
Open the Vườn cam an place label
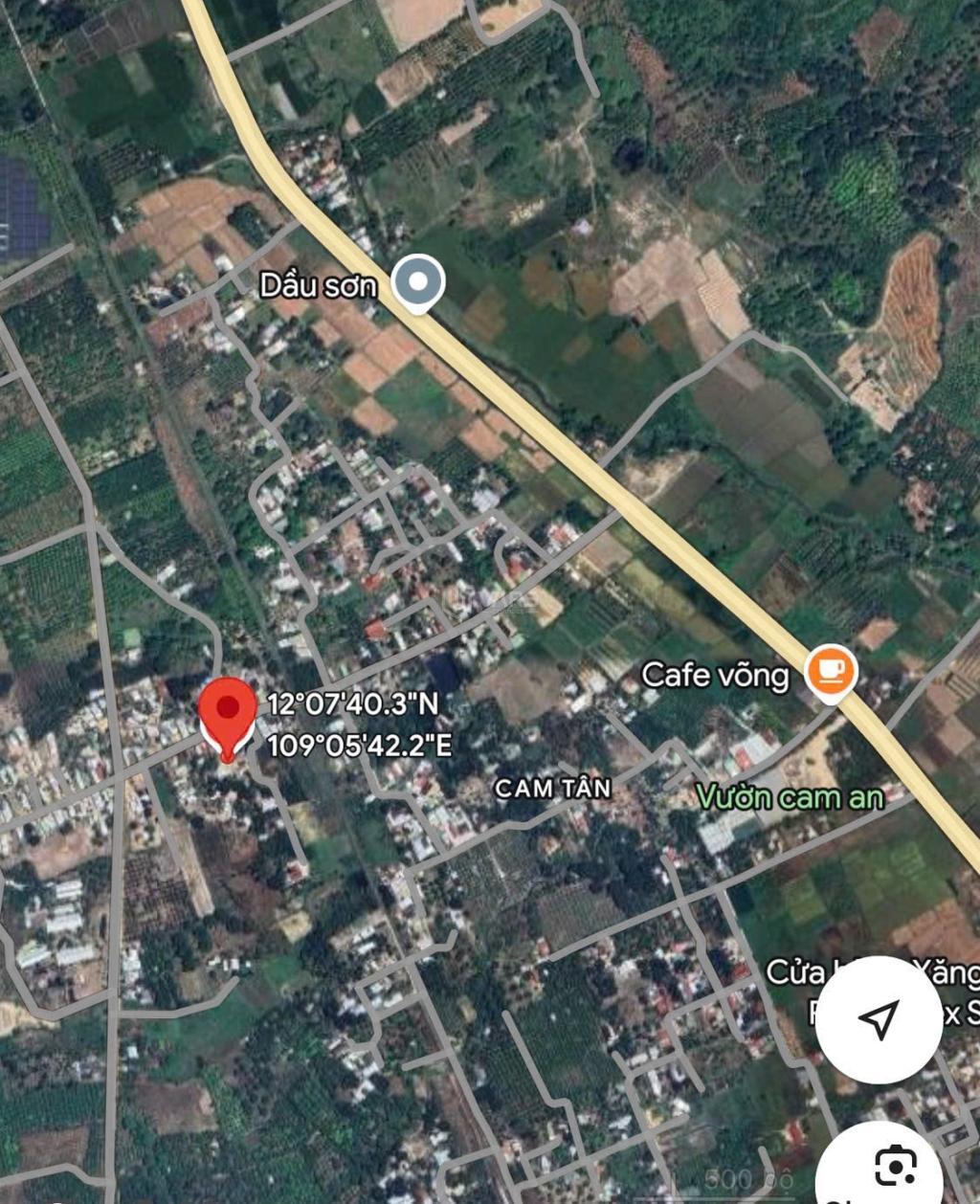[789, 796]
